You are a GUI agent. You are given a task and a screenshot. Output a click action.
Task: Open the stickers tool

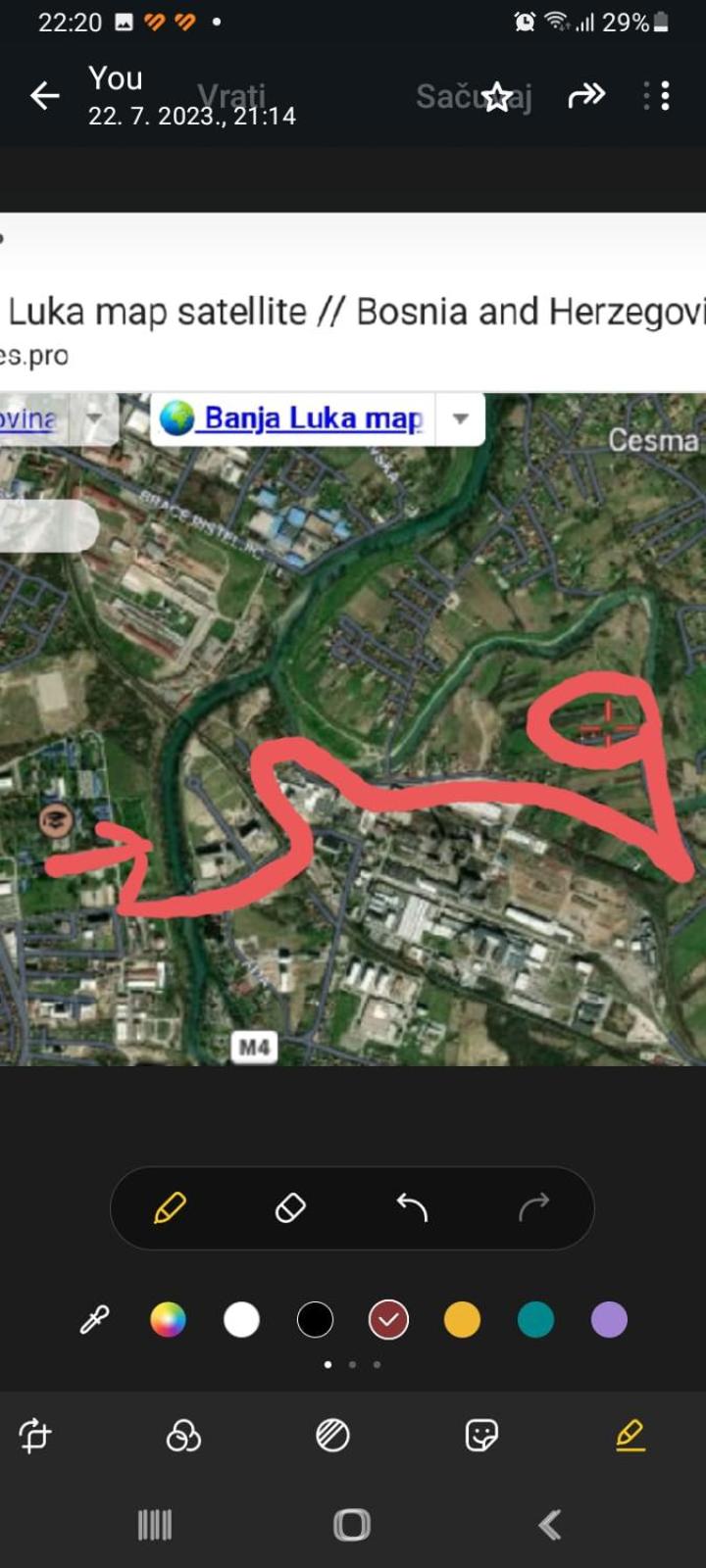pos(481,1436)
